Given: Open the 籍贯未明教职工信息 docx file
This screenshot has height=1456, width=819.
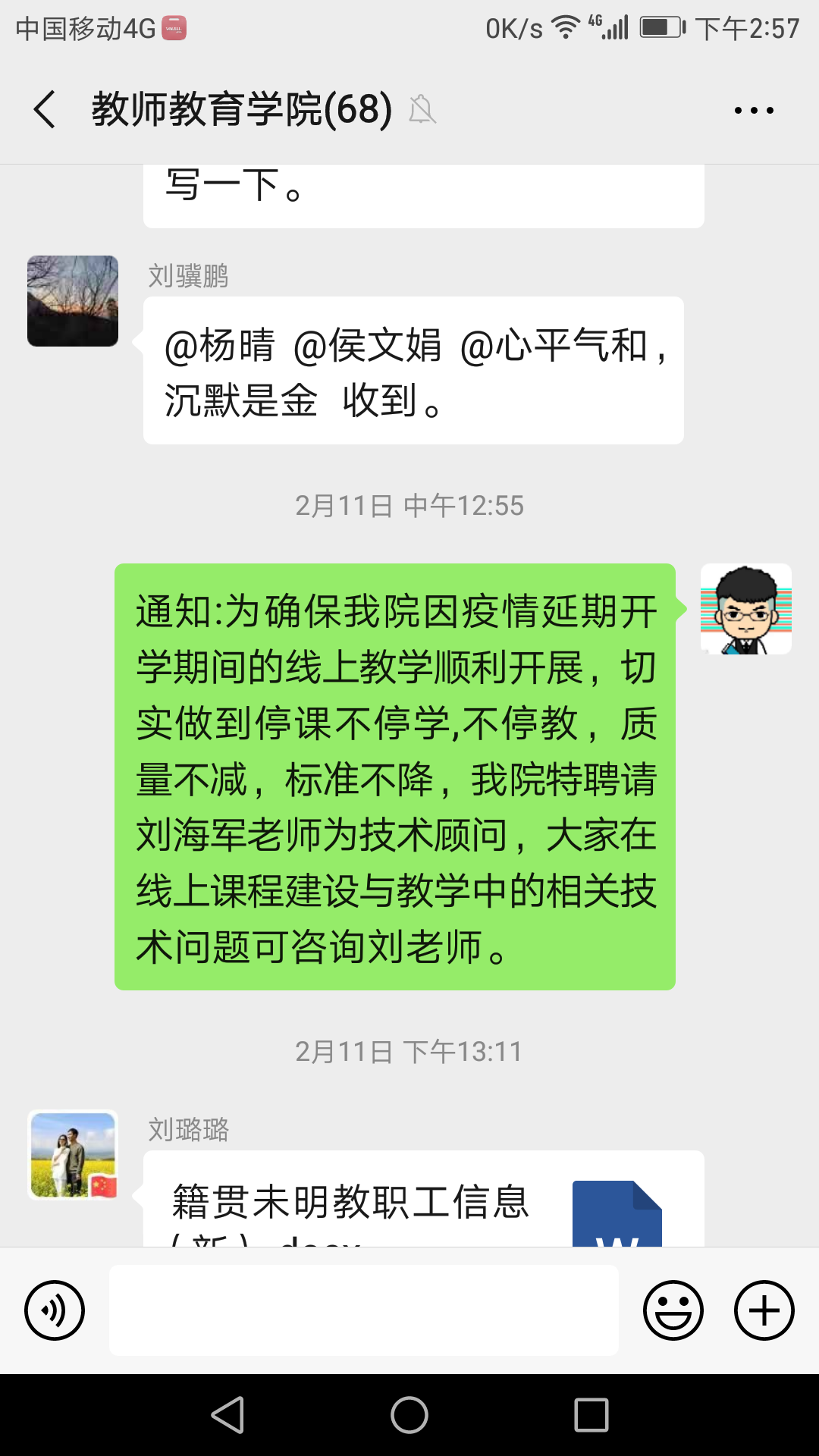Looking at the screenshot, I should coord(424,1199).
